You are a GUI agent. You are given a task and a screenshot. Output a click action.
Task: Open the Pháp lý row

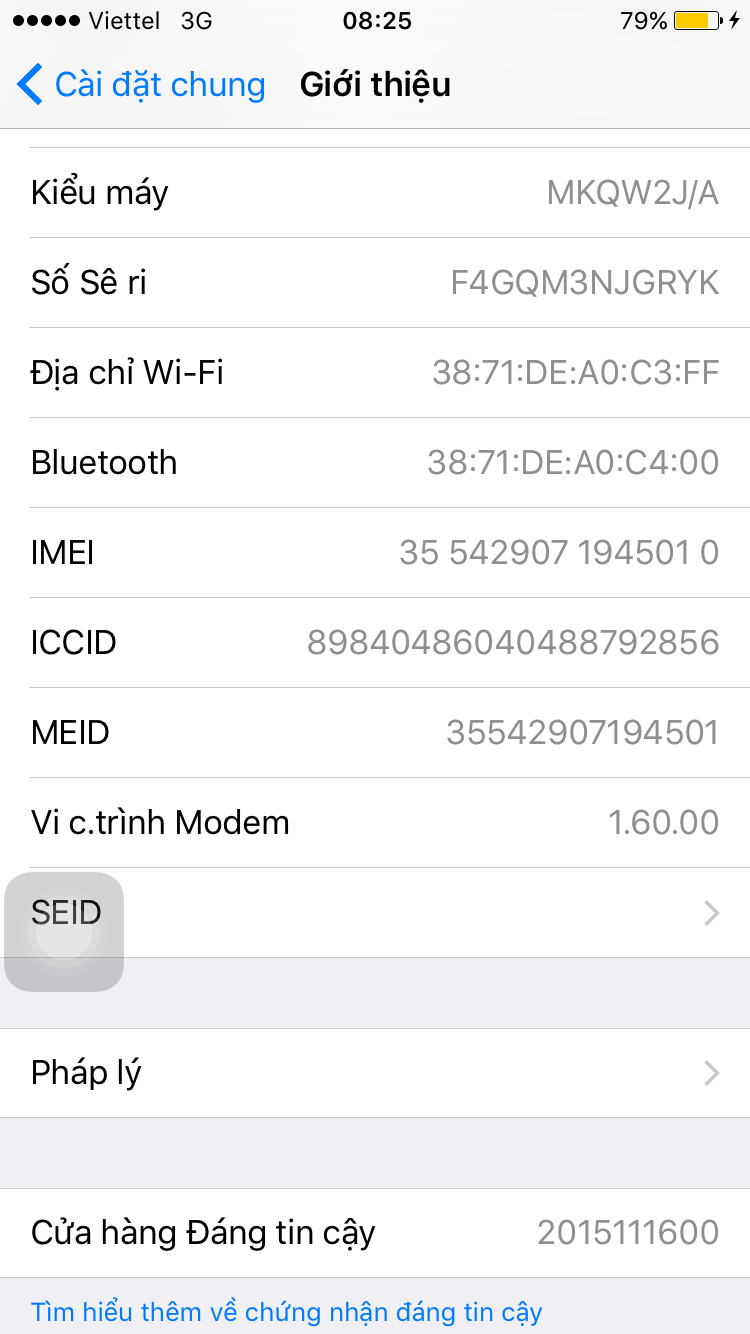pyautogui.click(x=375, y=1073)
